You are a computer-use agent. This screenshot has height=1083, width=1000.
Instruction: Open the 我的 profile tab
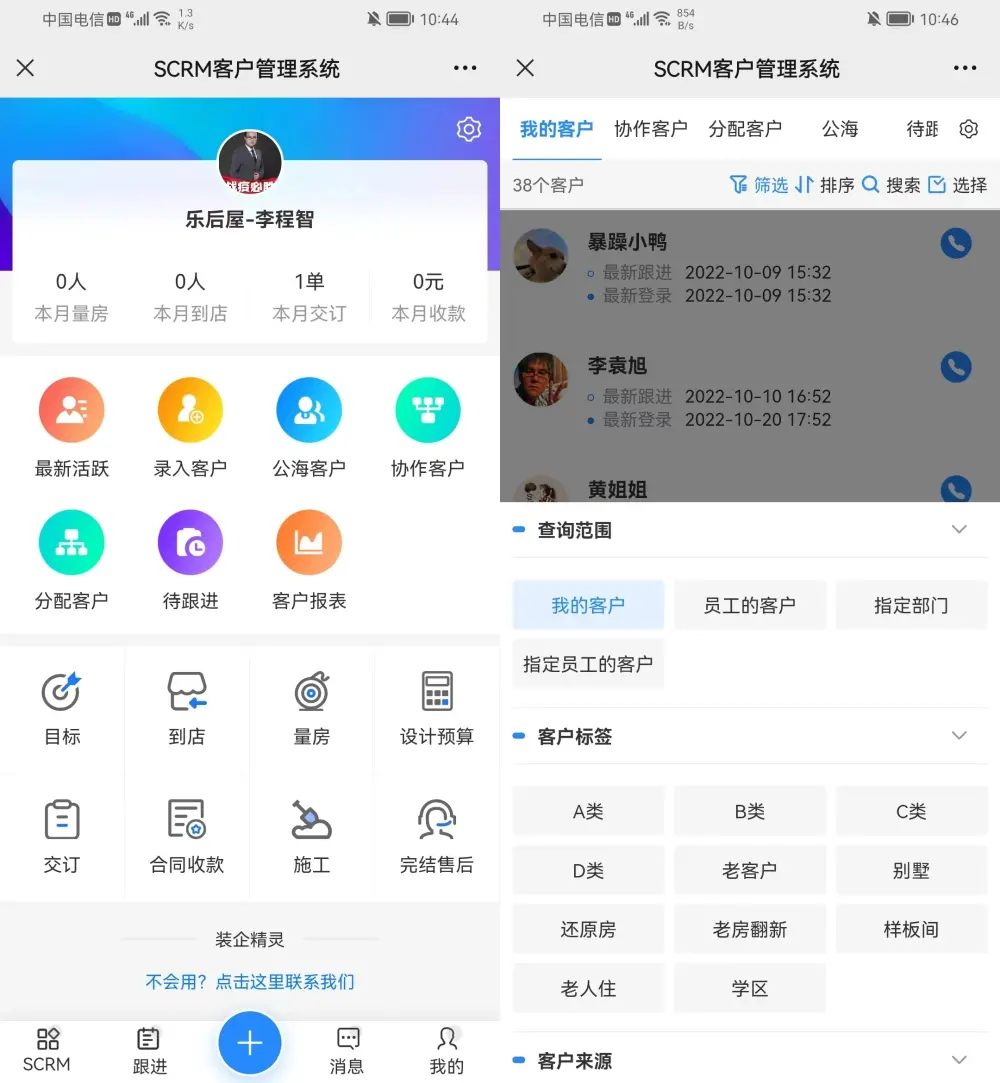coord(447,1050)
